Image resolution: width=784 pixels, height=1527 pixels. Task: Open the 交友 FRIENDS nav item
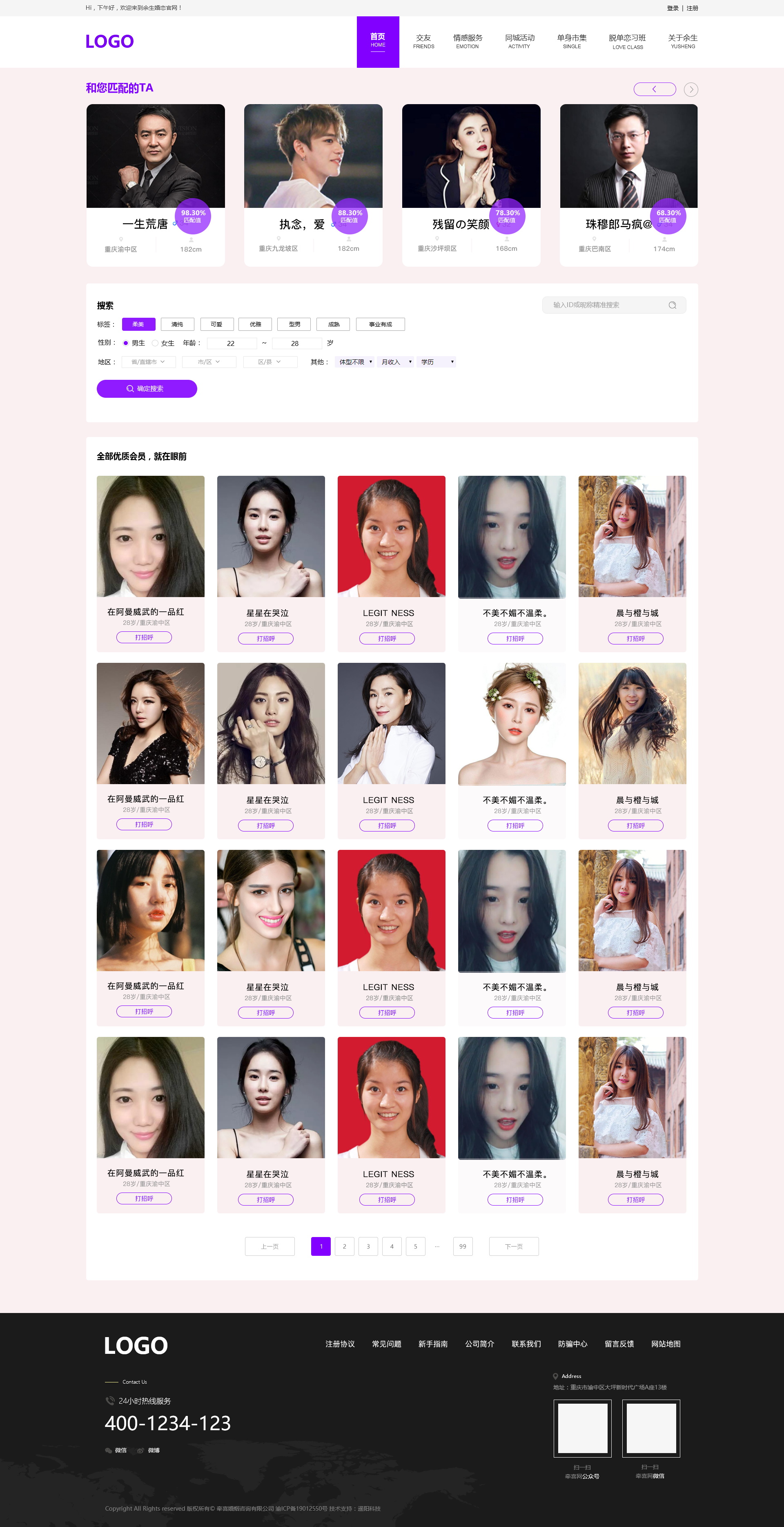423,42
